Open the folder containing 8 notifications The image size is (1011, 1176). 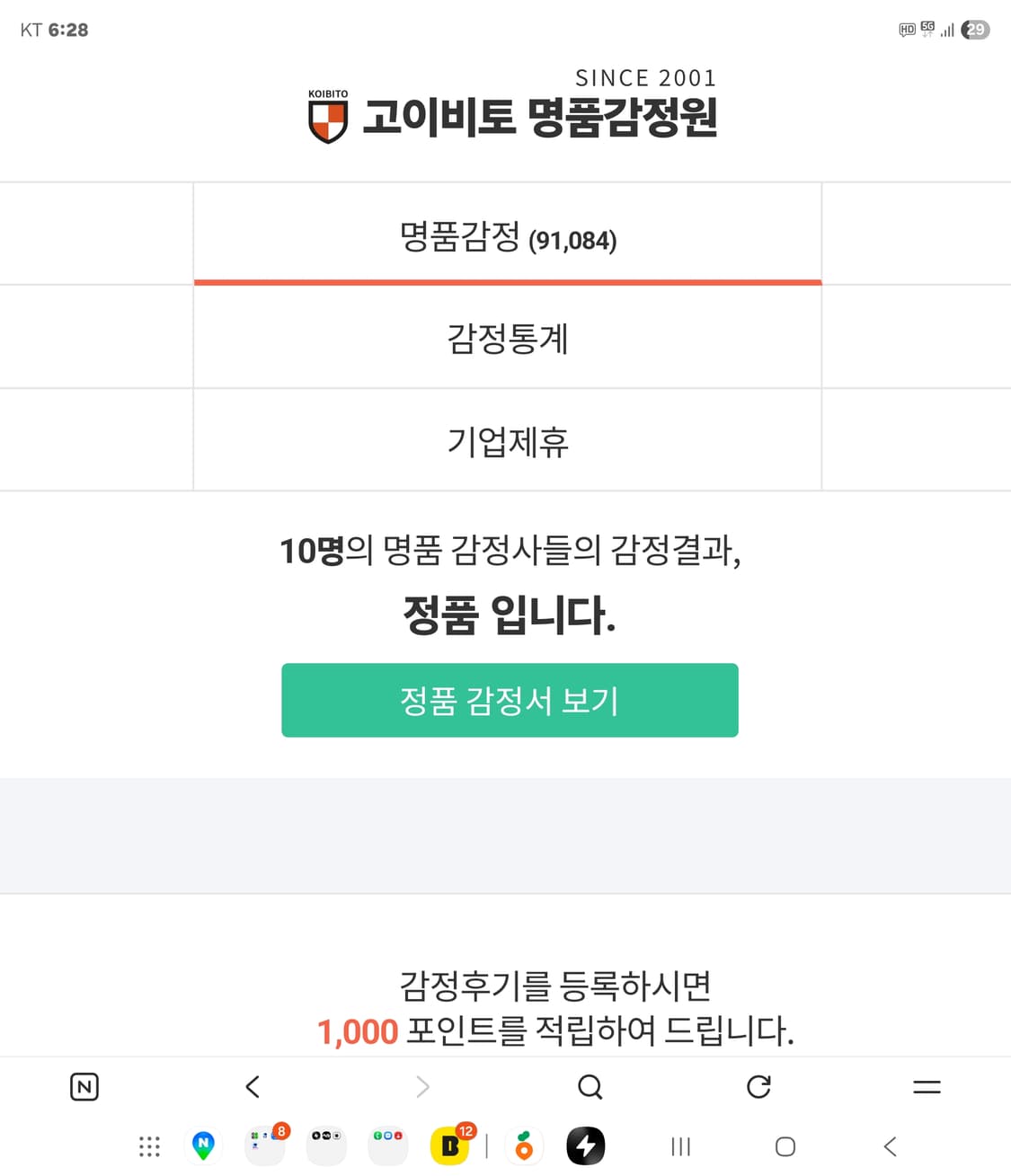pos(264,1145)
